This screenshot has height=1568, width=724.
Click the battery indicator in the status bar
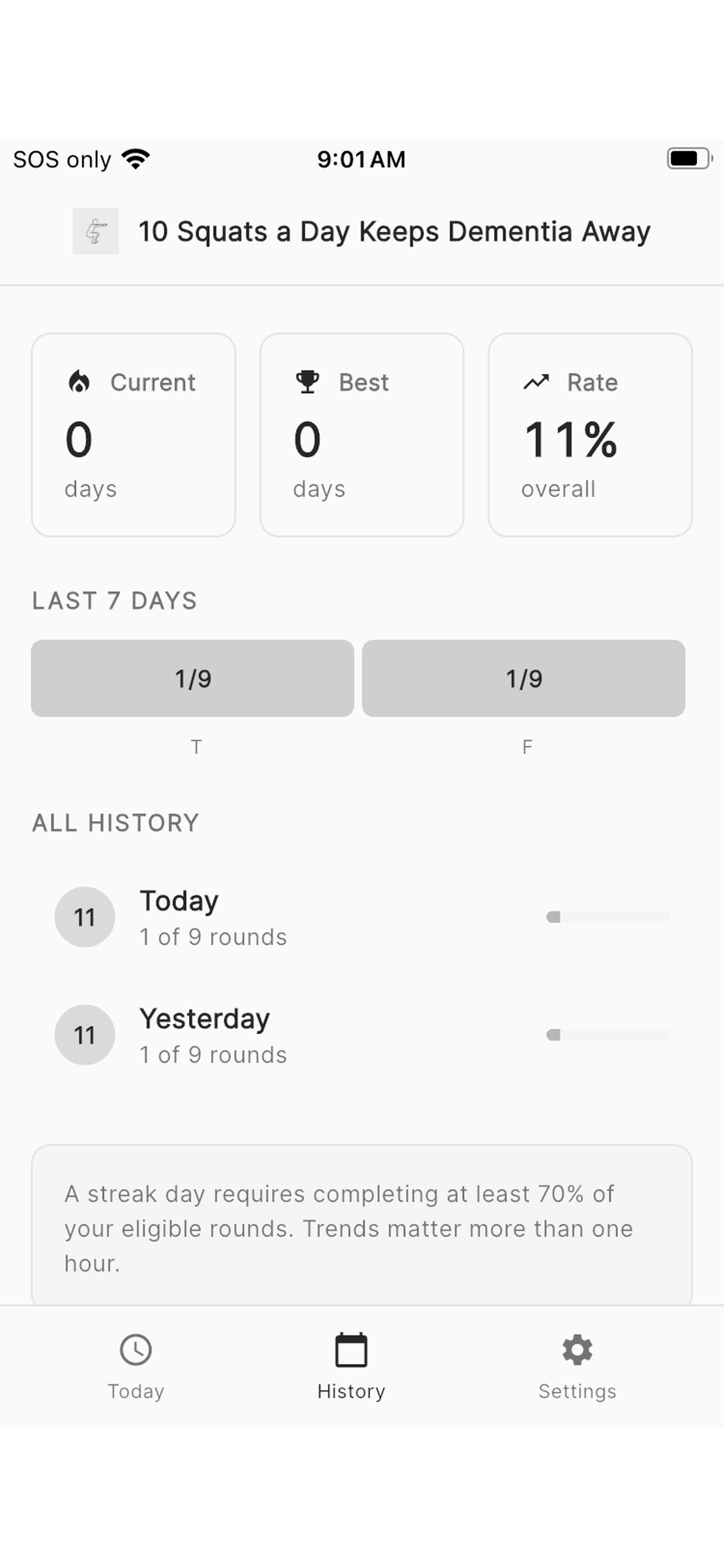click(688, 157)
